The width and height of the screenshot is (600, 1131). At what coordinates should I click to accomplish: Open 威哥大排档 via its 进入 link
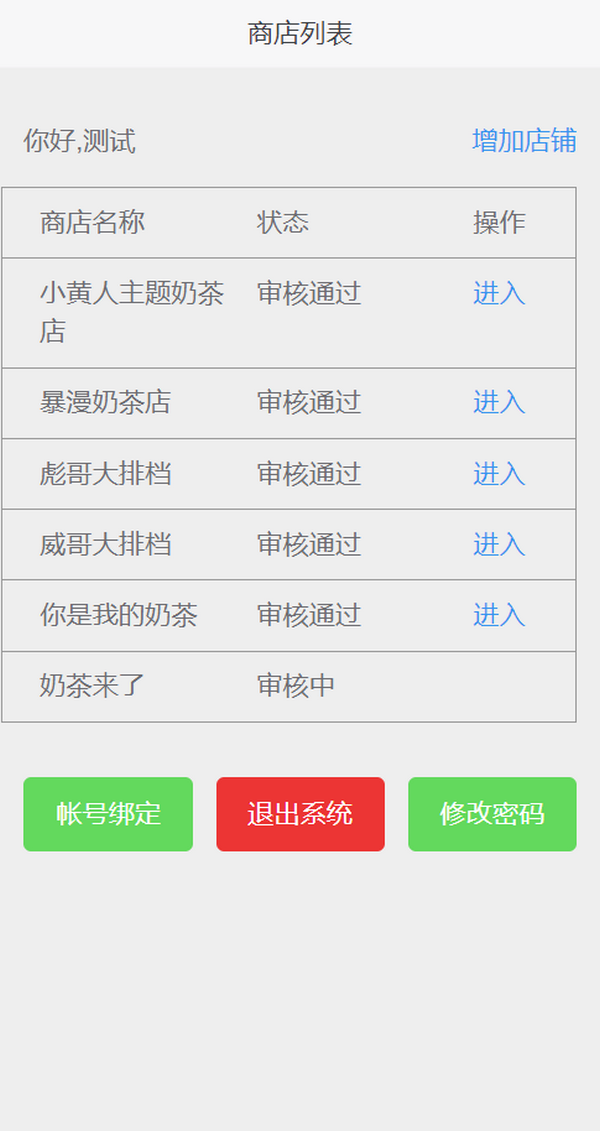[x=499, y=544]
